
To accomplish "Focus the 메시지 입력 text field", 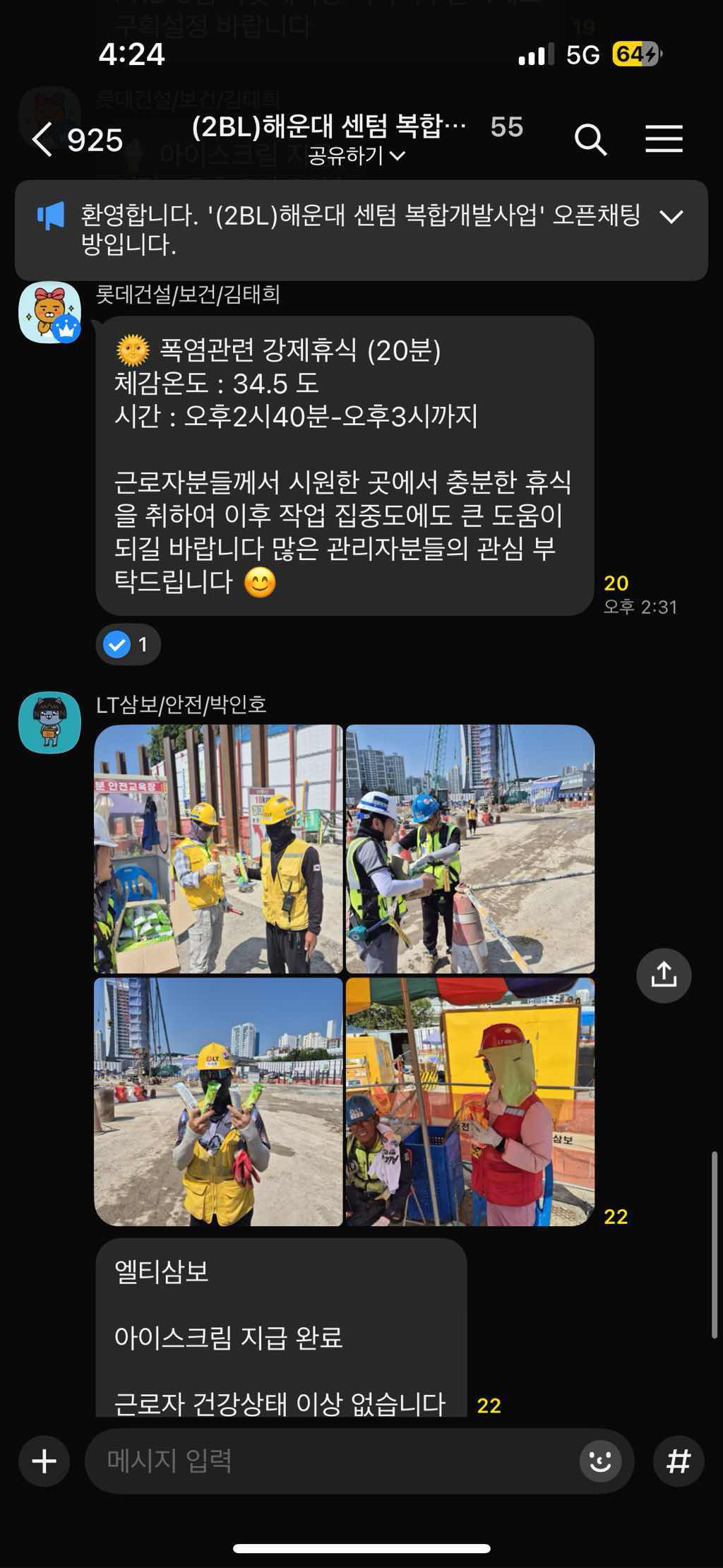I will (x=332, y=1461).
